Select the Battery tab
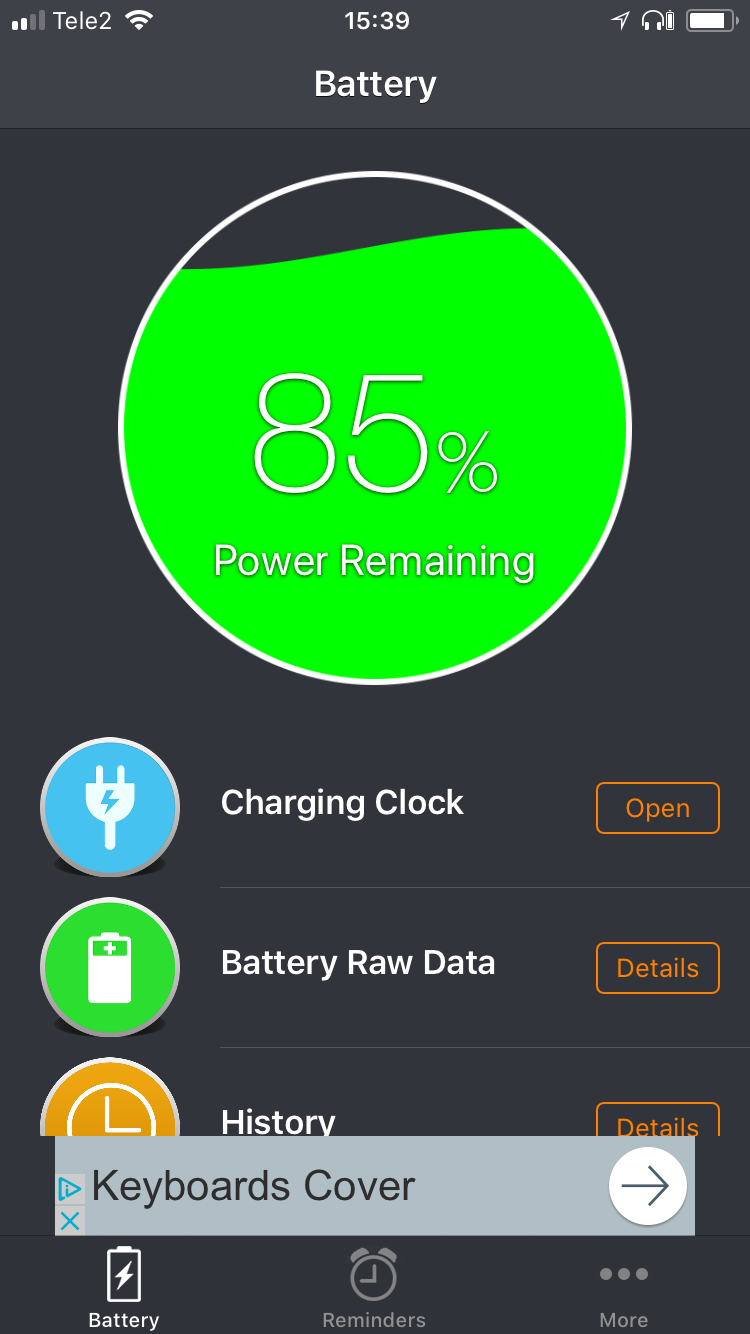This screenshot has height=1334, width=750. click(x=124, y=1288)
